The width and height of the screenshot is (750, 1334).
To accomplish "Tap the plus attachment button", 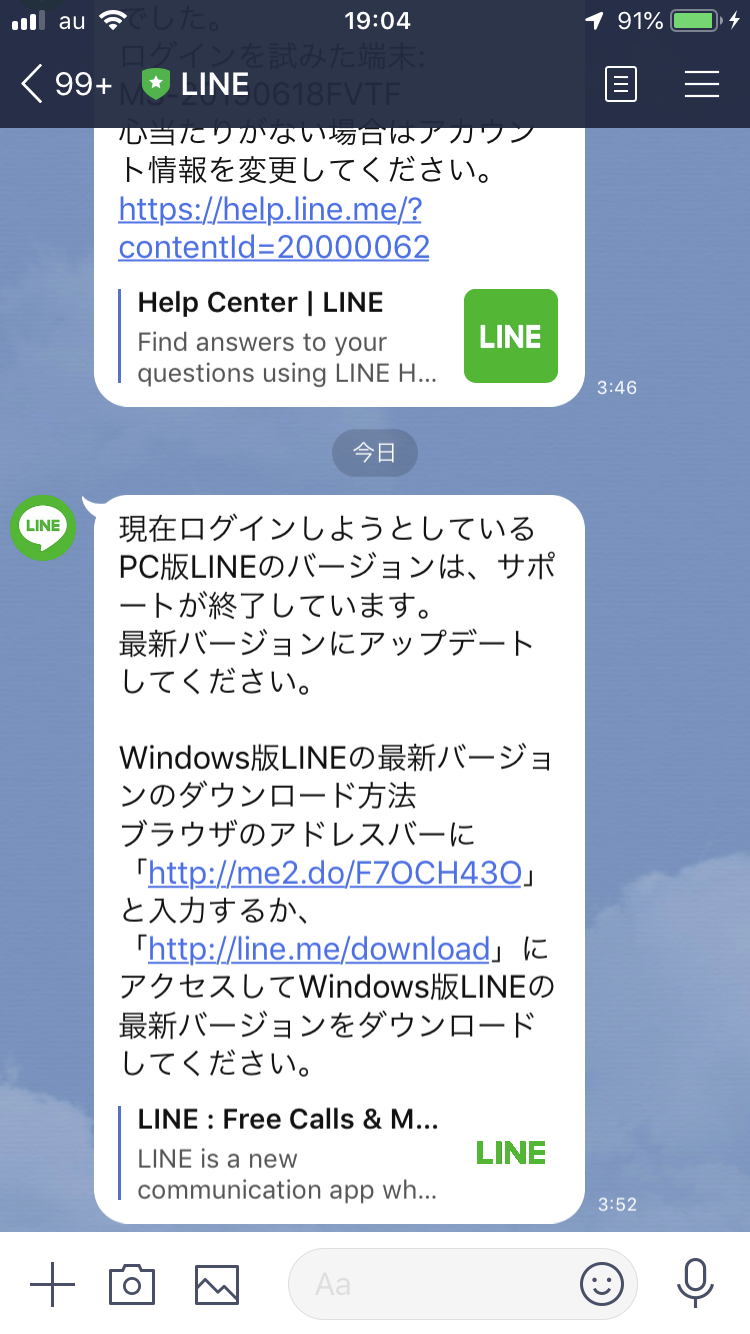I will (x=52, y=1284).
